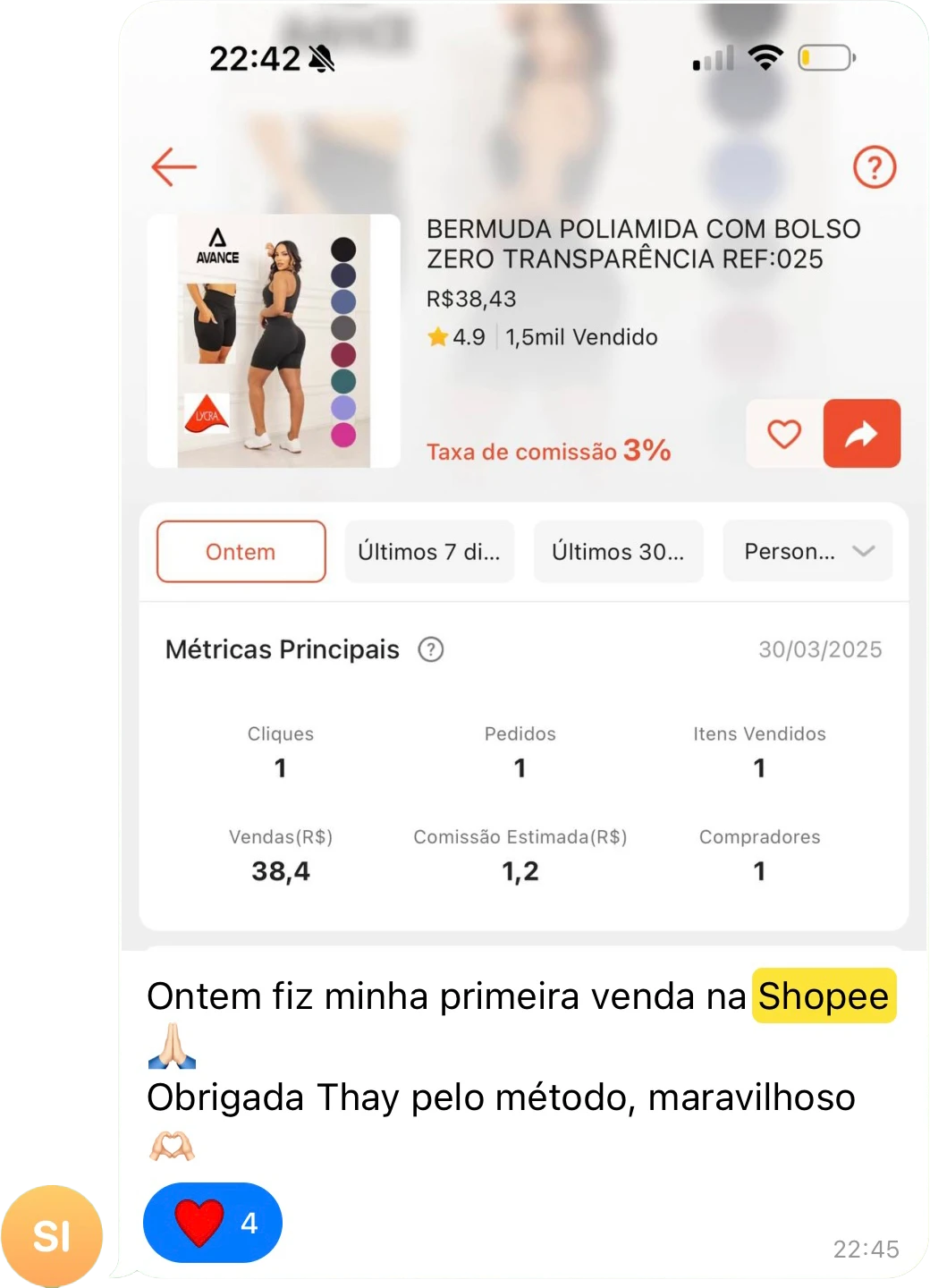930x1288 pixels.
Task: Add to the red heart reaction
Action: point(213,1222)
